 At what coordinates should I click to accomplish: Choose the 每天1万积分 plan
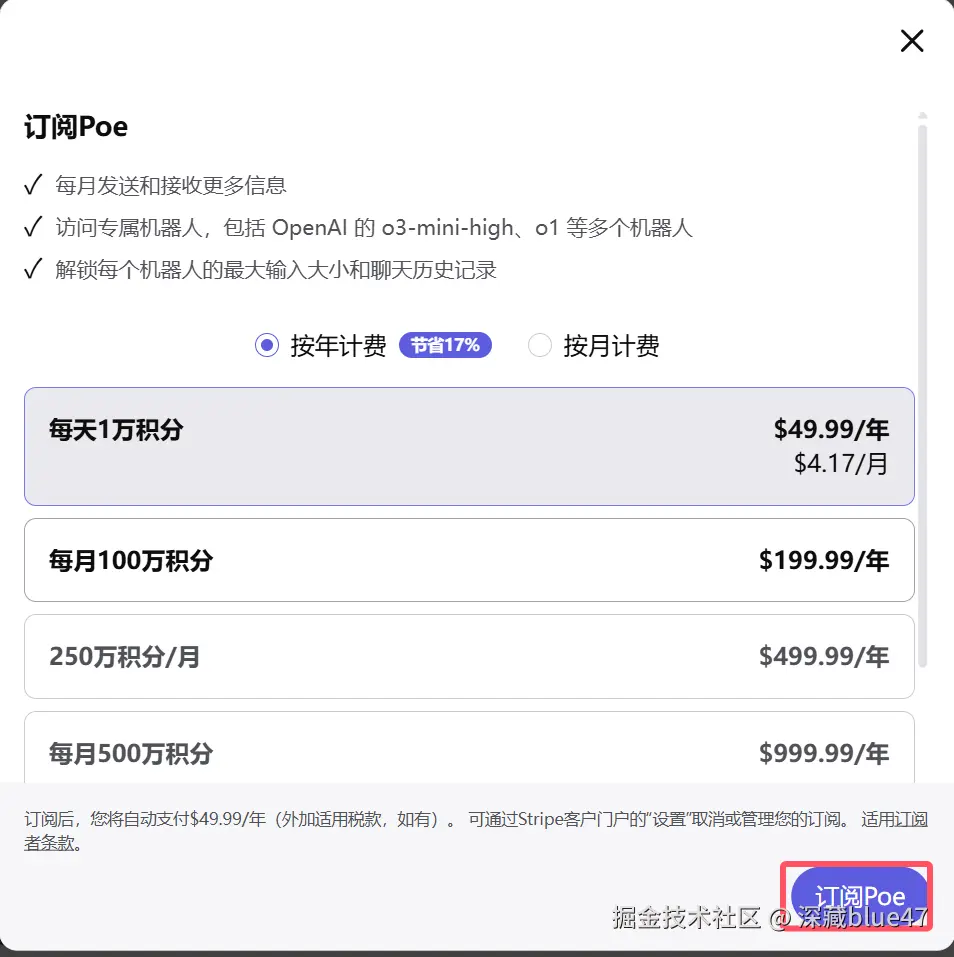[468, 446]
